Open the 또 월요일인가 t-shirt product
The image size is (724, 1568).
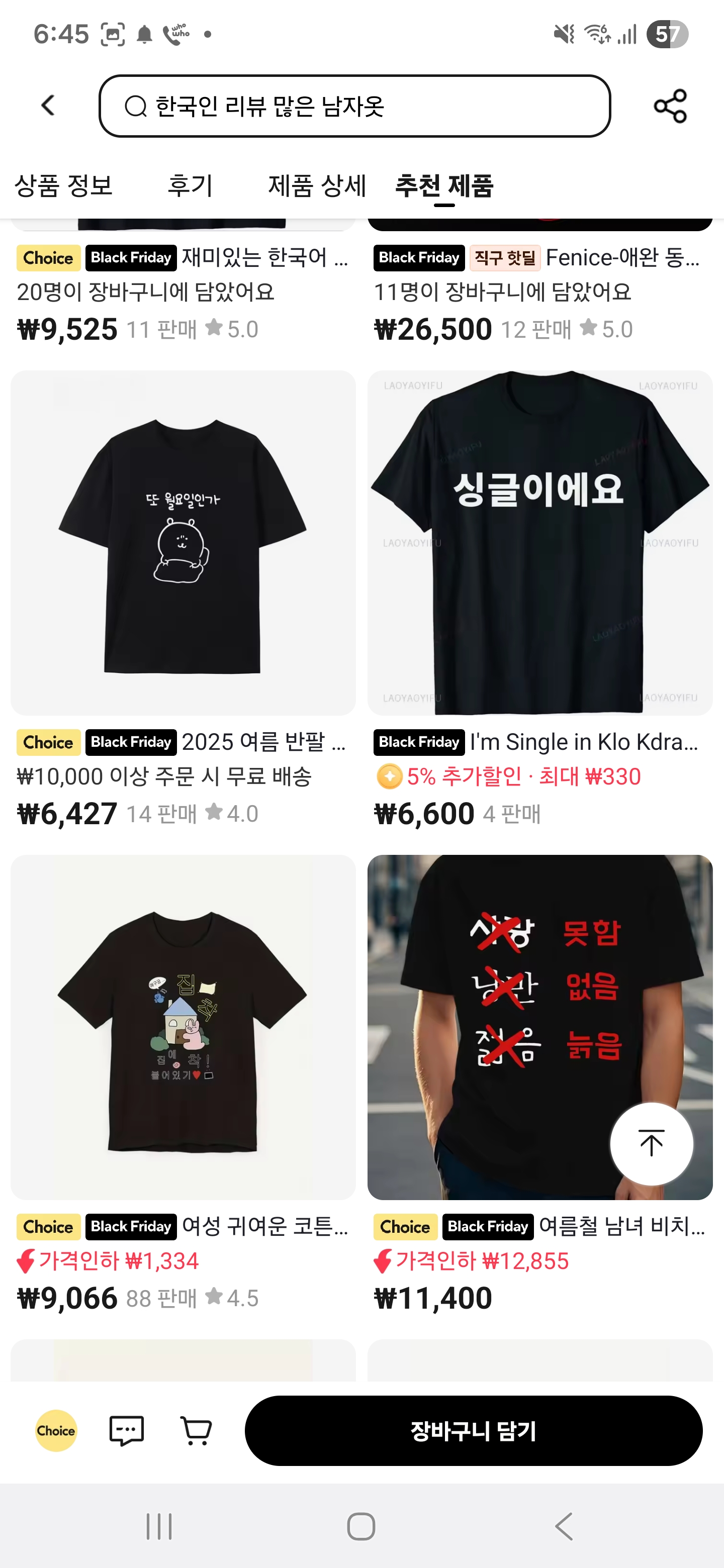coord(183,543)
